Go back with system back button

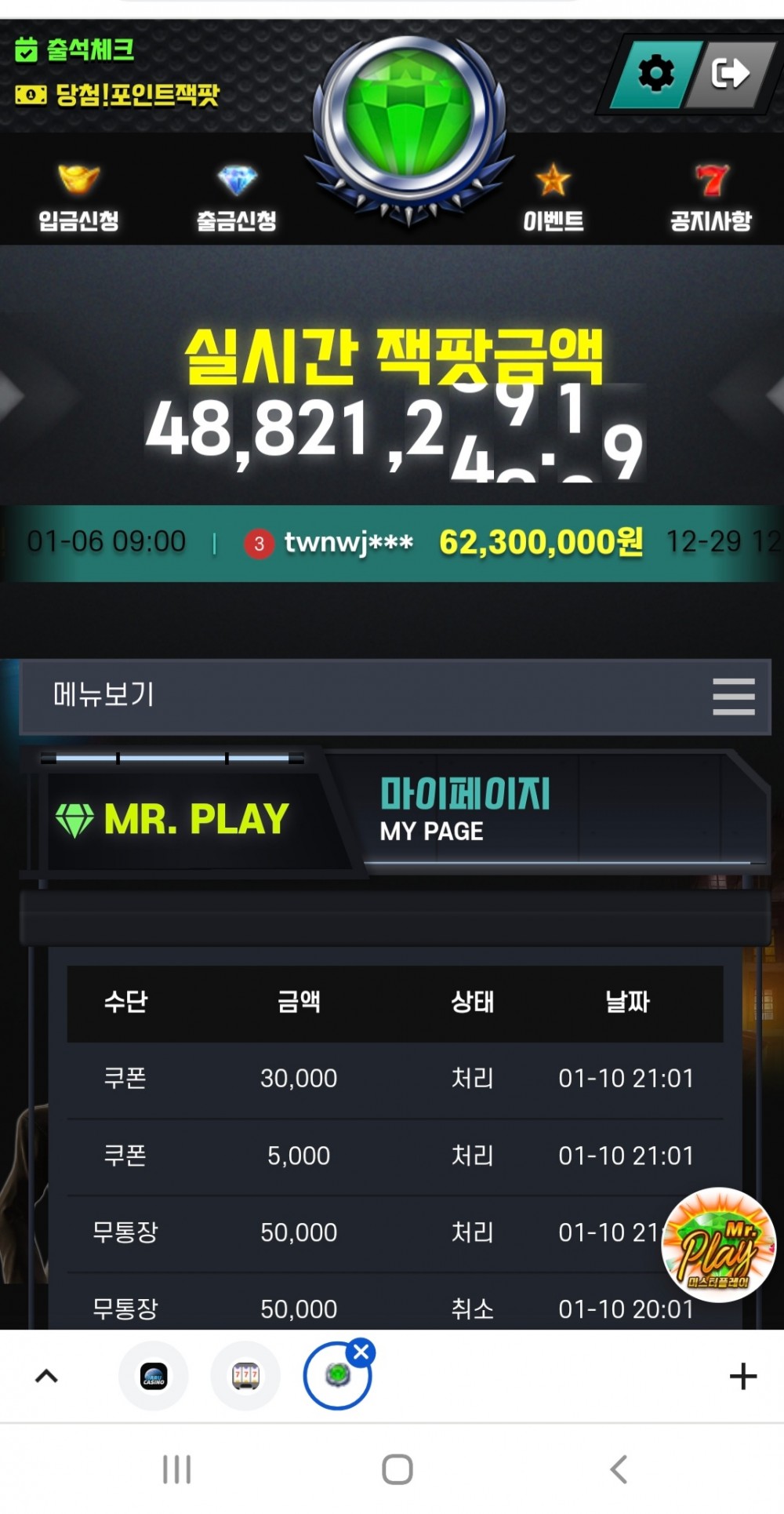[x=619, y=1469]
